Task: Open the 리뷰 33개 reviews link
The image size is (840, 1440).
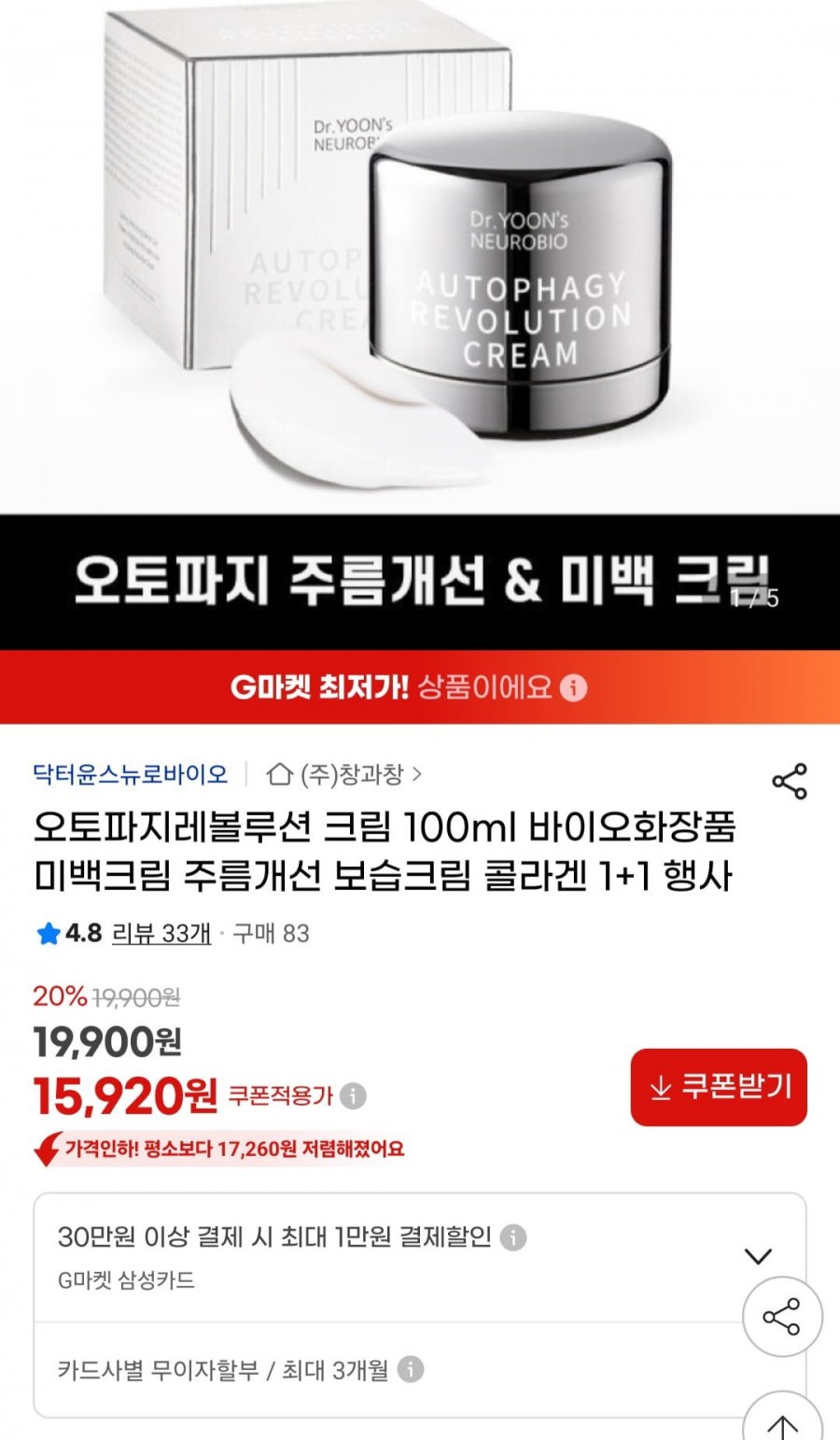Action: pyautogui.click(x=161, y=933)
